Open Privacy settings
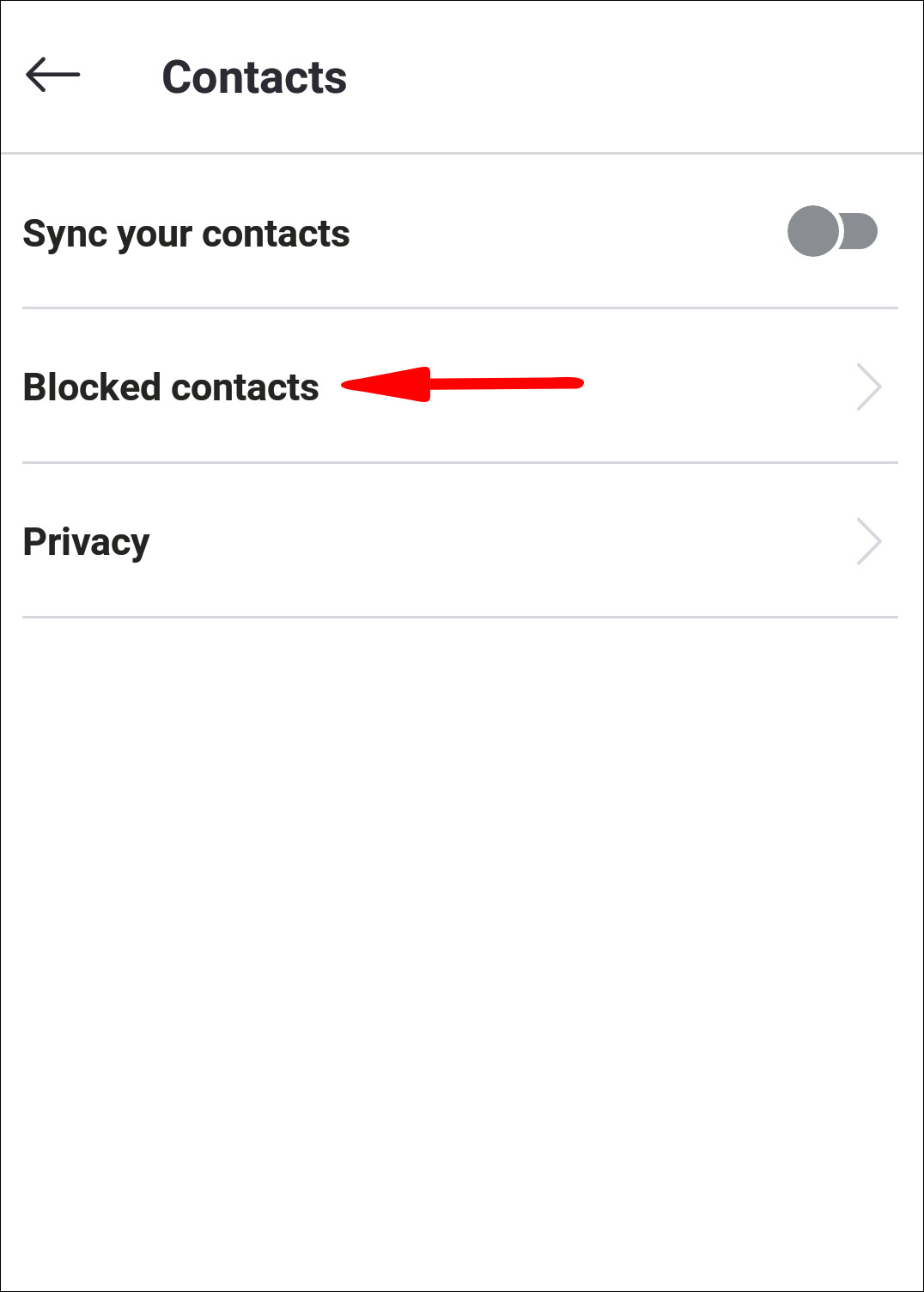Viewport: 924px width, 1292px height. click(x=87, y=542)
